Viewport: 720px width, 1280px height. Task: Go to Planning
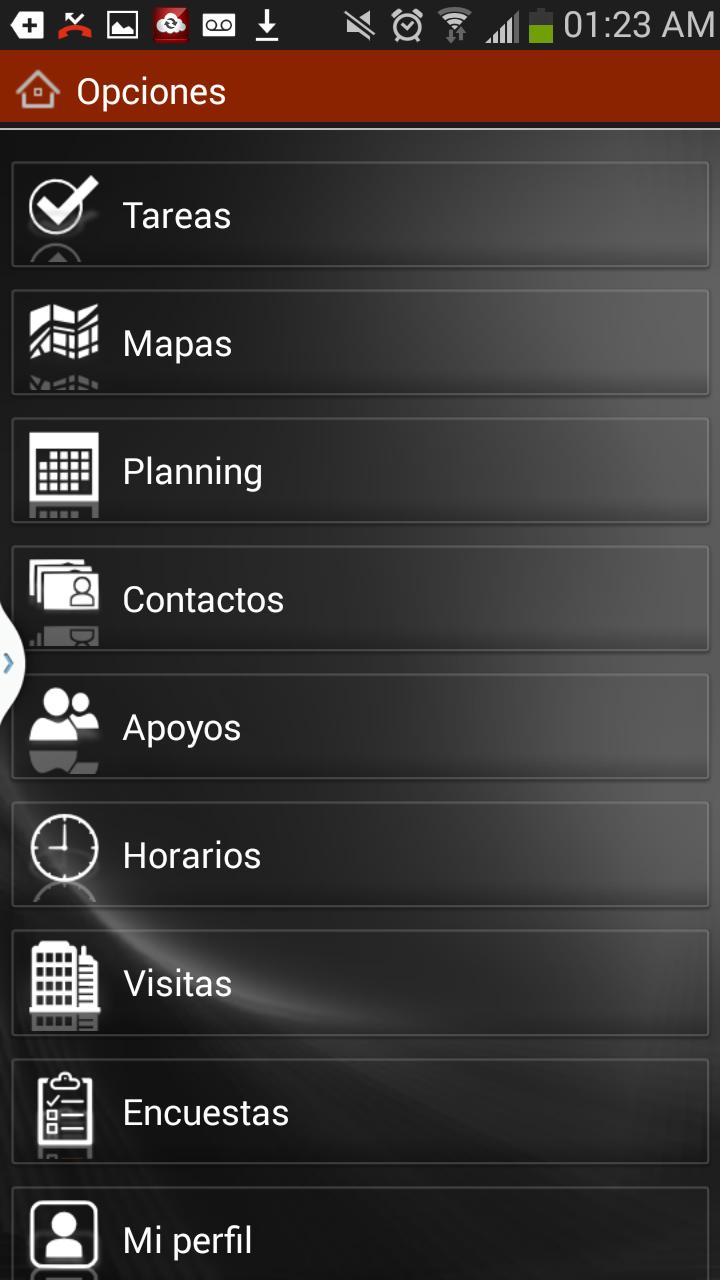(x=360, y=471)
